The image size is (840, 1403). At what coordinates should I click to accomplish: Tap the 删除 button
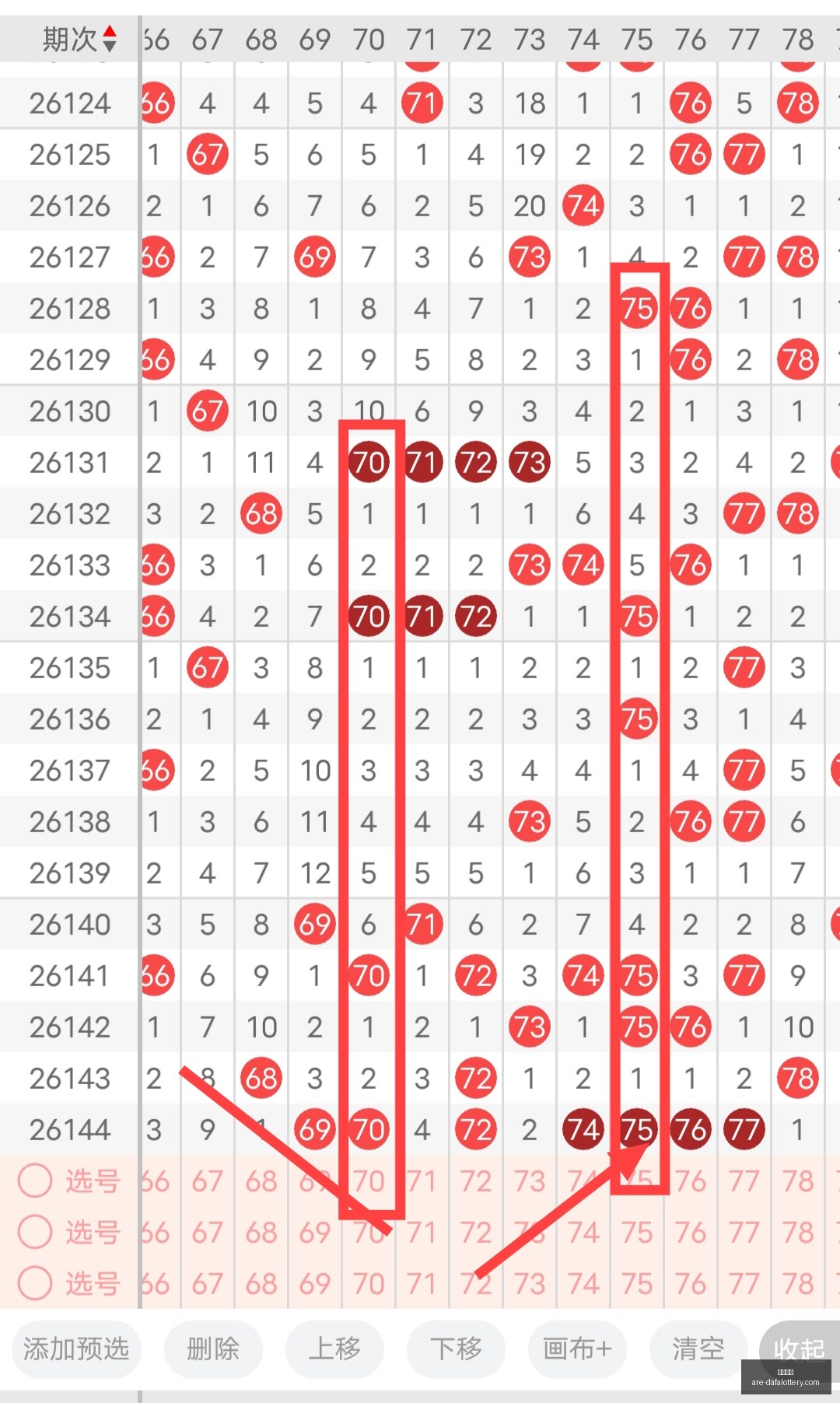click(213, 1349)
